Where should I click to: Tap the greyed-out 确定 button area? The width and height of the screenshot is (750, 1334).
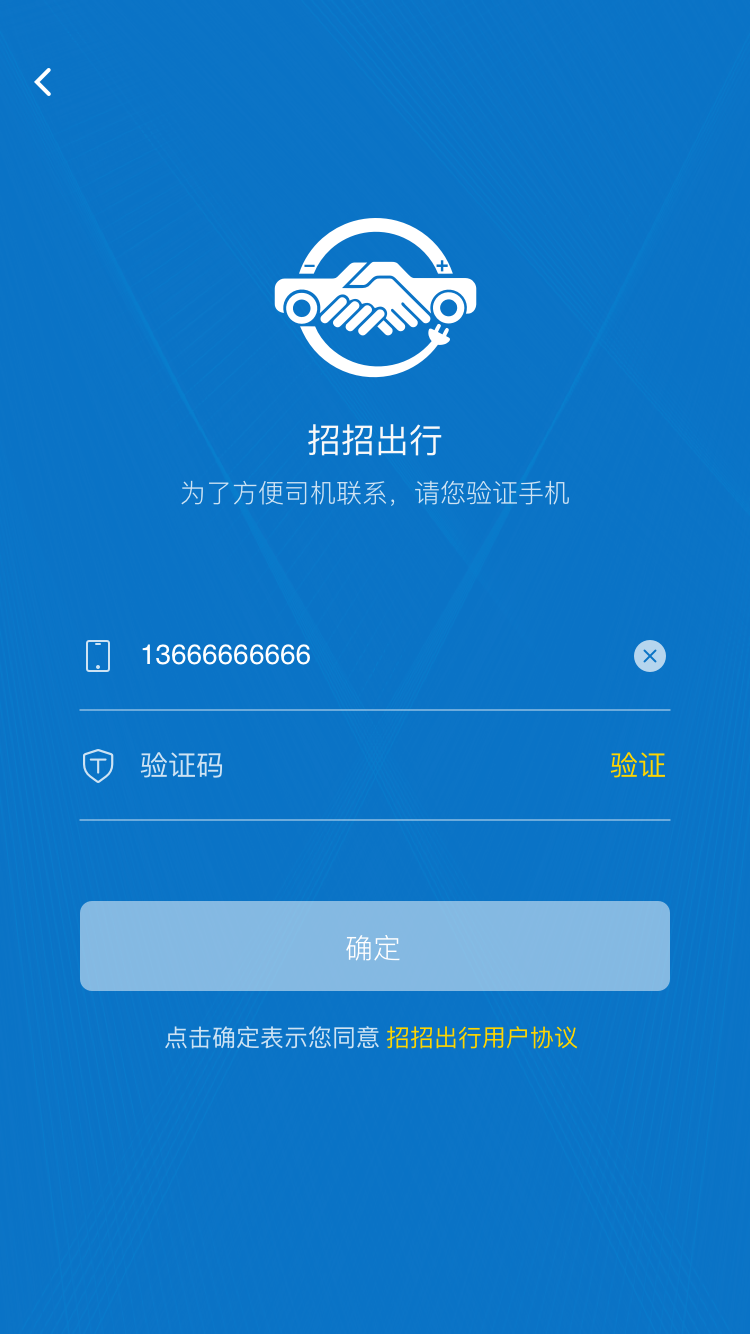375,945
